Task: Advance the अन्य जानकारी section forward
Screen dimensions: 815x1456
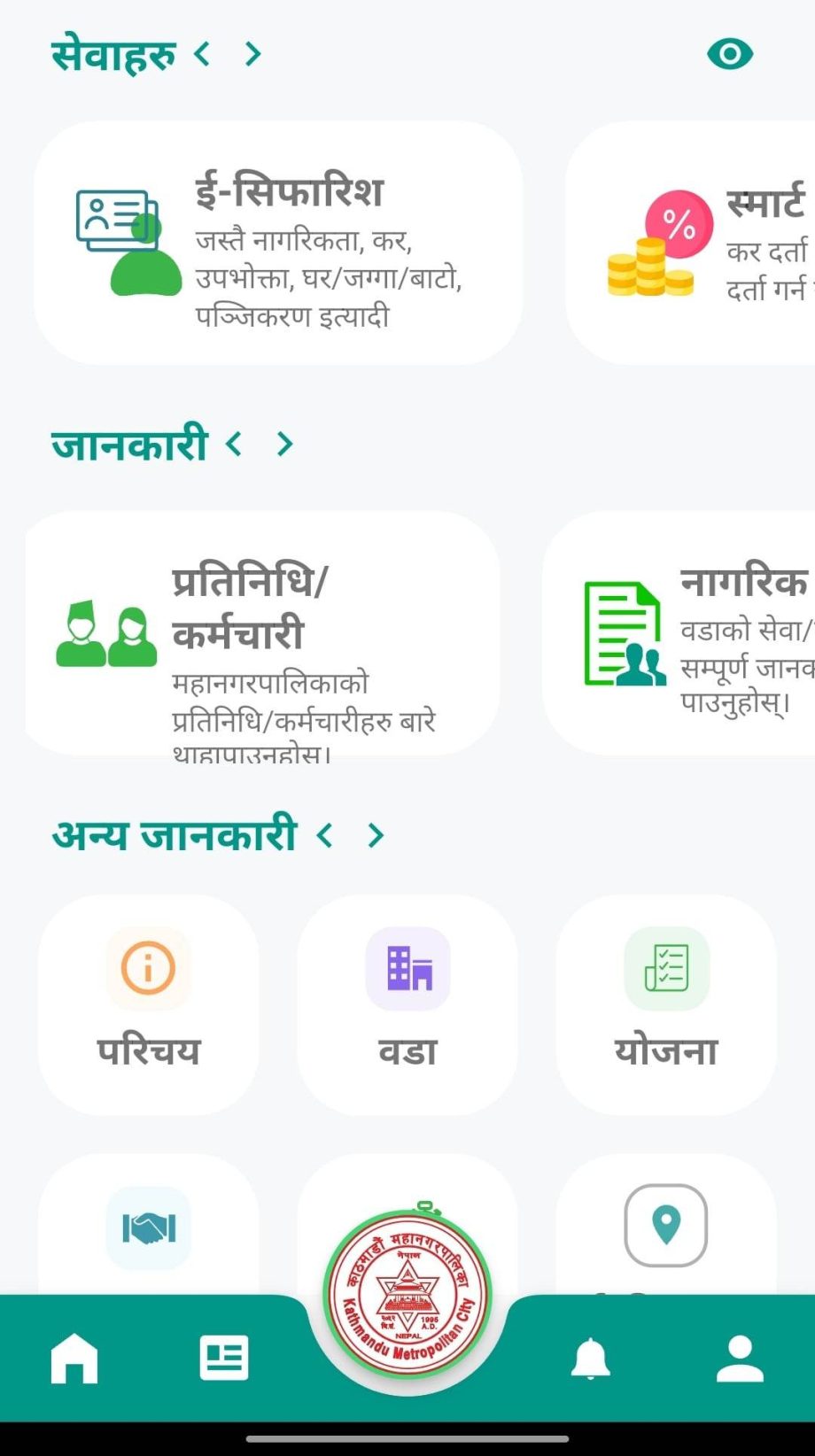Action: 376,835
